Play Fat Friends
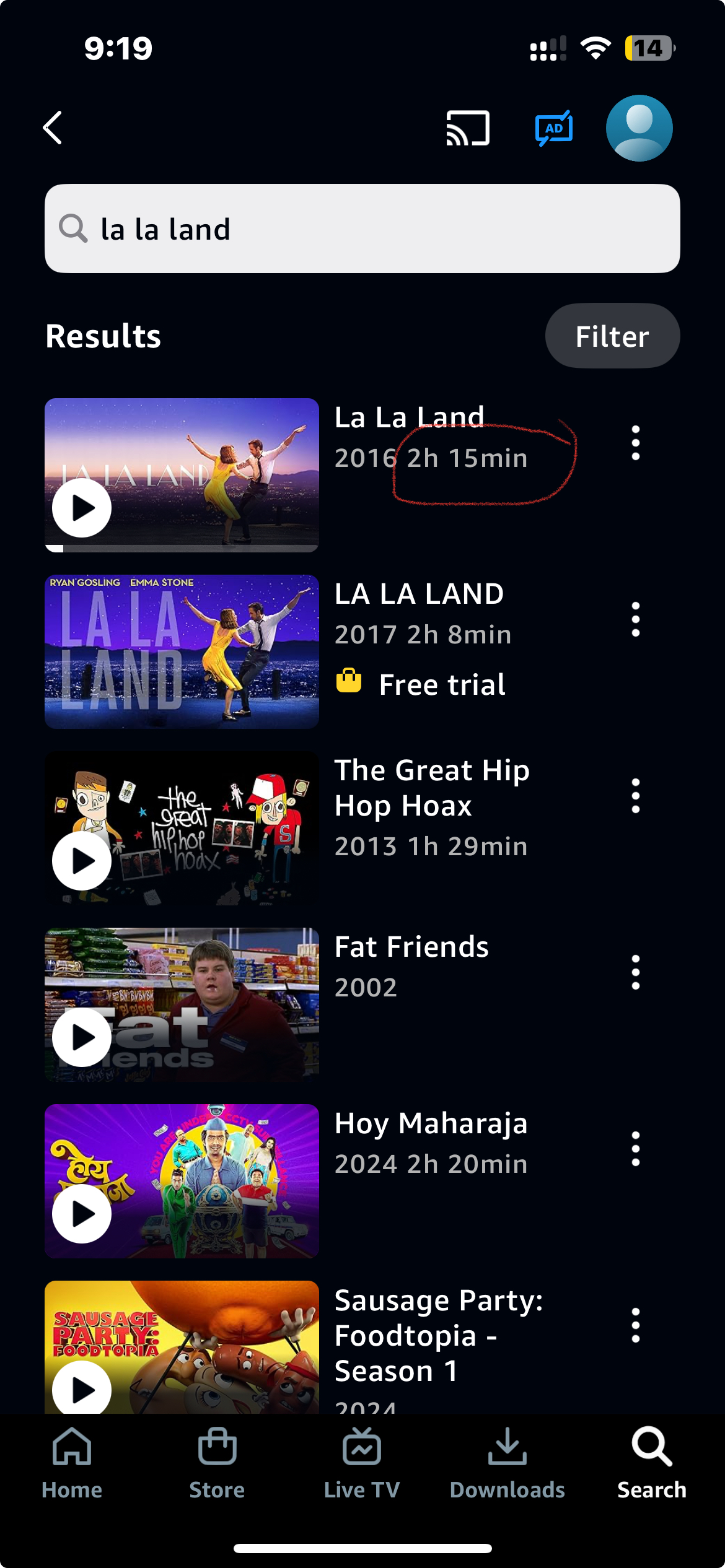Viewport: 725px width, 1568px height. pos(82,1037)
